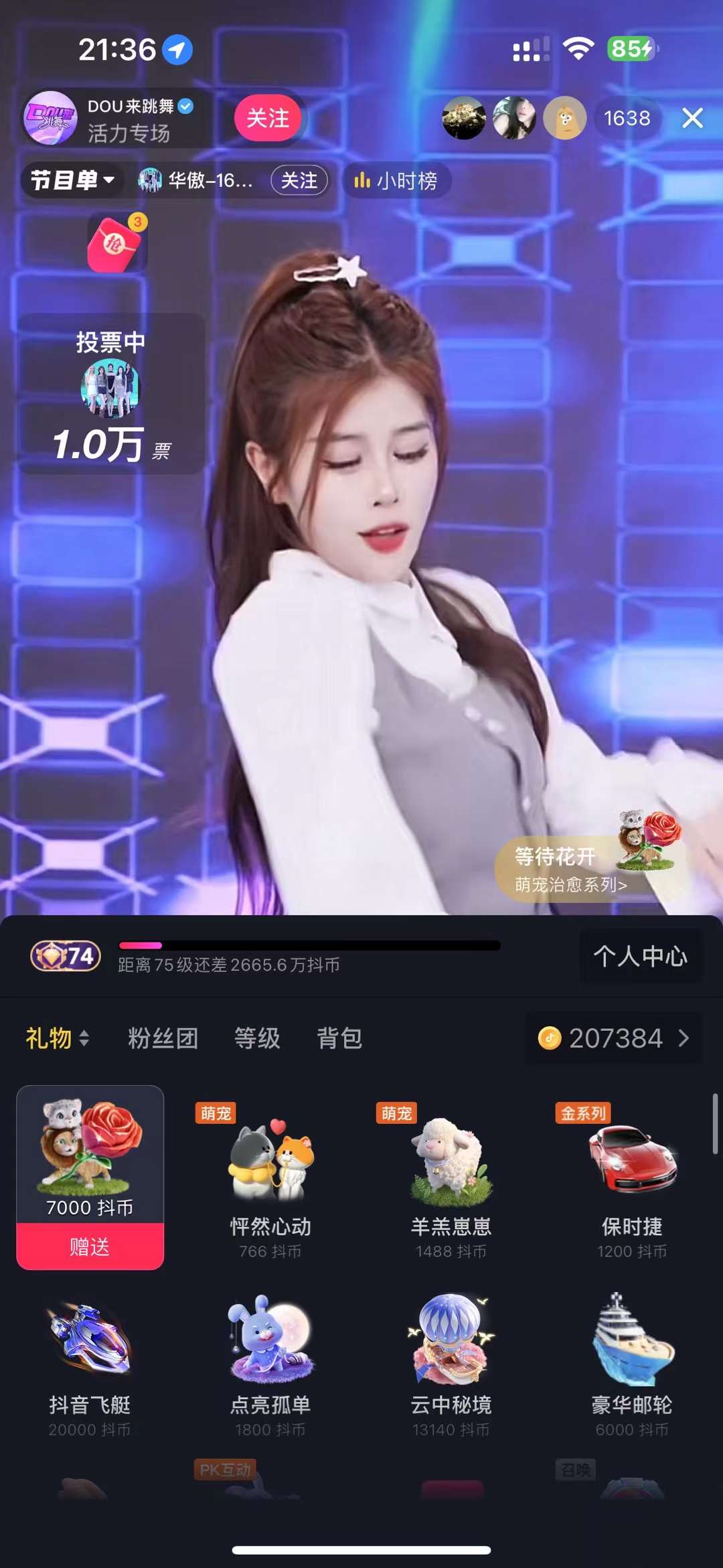Follow 华傲 via the outlined 关注 button
The image size is (723, 1568).
(299, 180)
